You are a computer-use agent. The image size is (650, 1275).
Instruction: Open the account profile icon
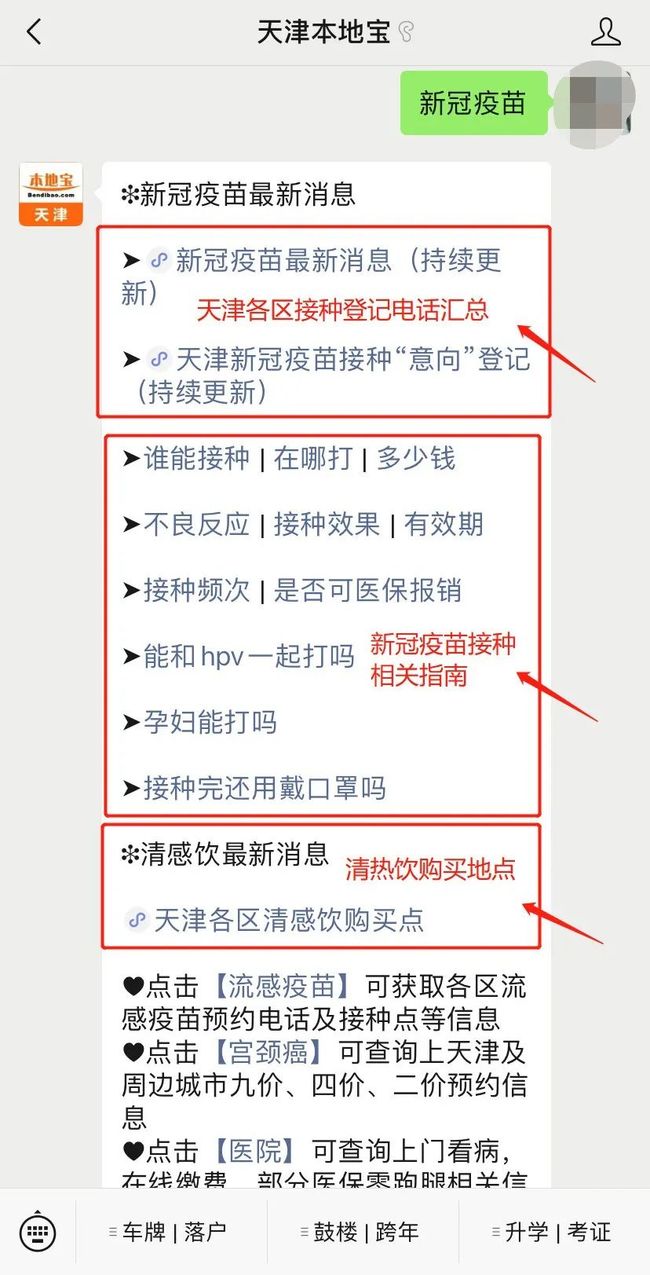(605, 32)
